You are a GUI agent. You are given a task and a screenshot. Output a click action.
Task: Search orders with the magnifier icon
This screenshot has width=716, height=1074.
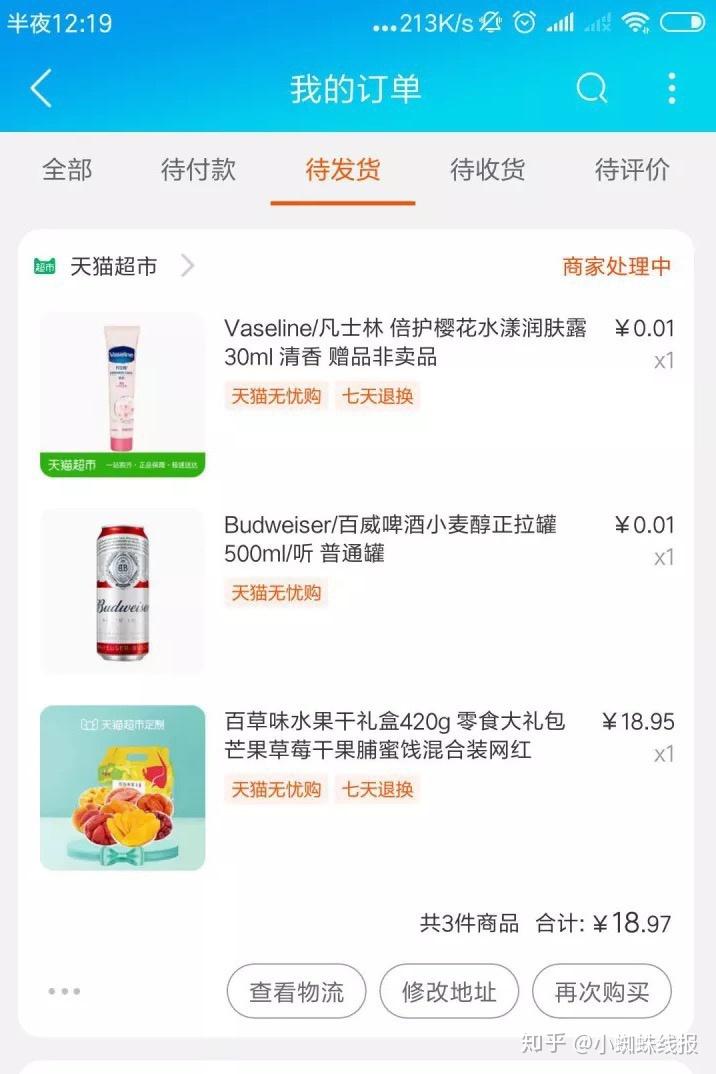coord(592,89)
